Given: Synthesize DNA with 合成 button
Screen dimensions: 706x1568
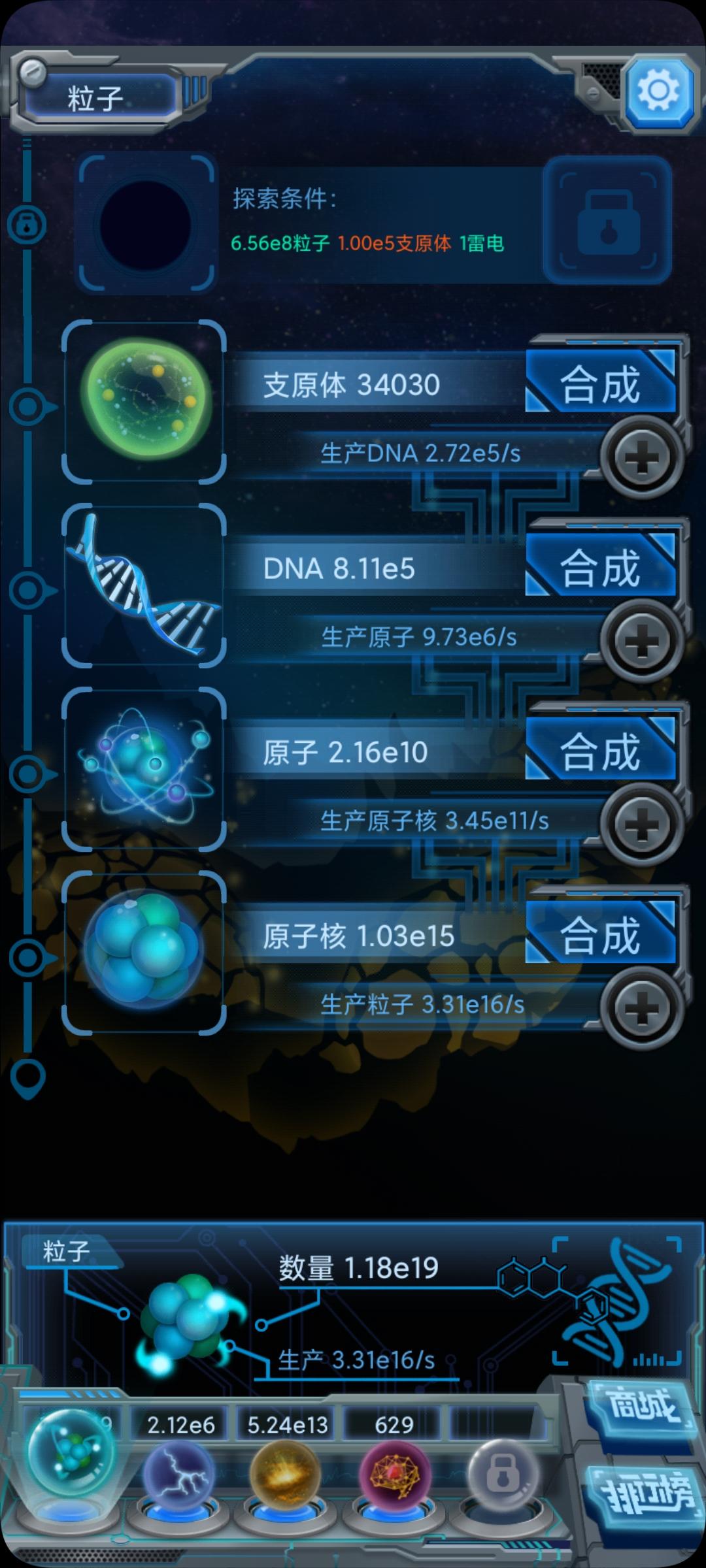Looking at the screenshot, I should [600, 567].
